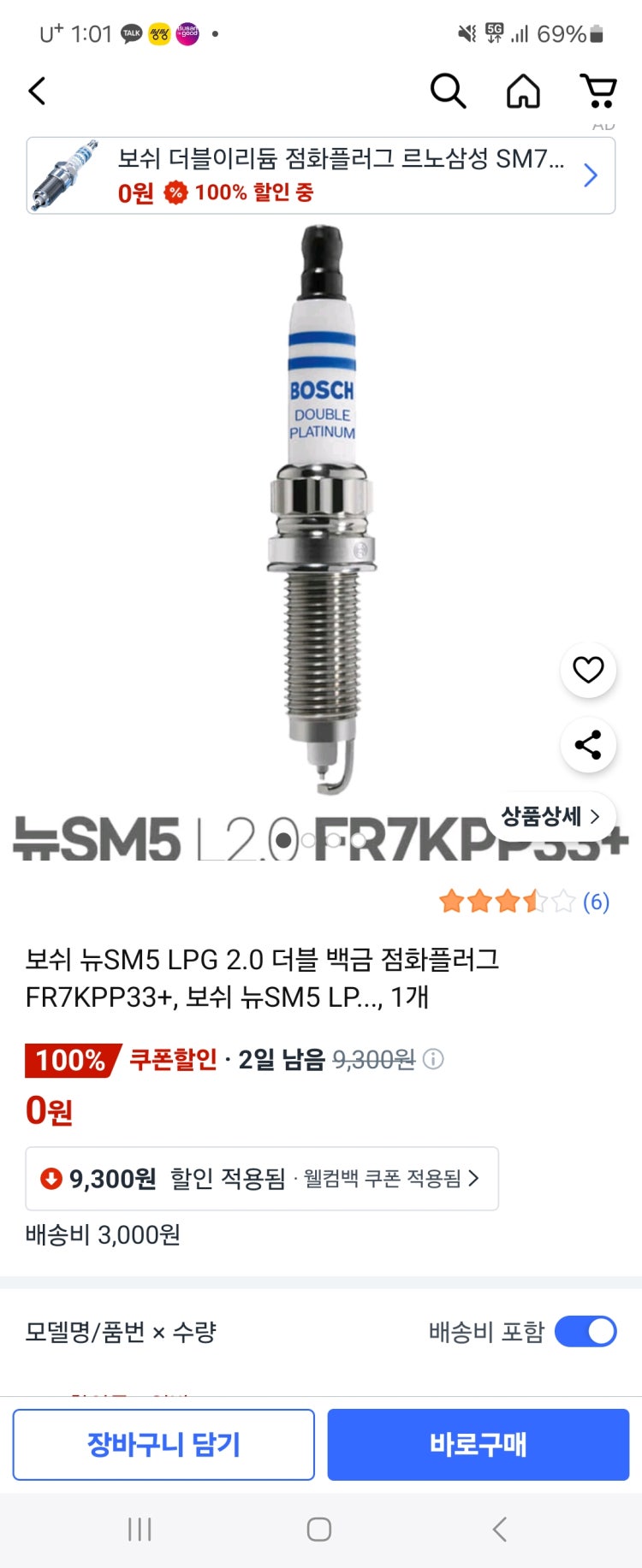The height and width of the screenshot is (1568, 642).
Task: Open recent apps from navigation bar
Action: click(139, 1530)
